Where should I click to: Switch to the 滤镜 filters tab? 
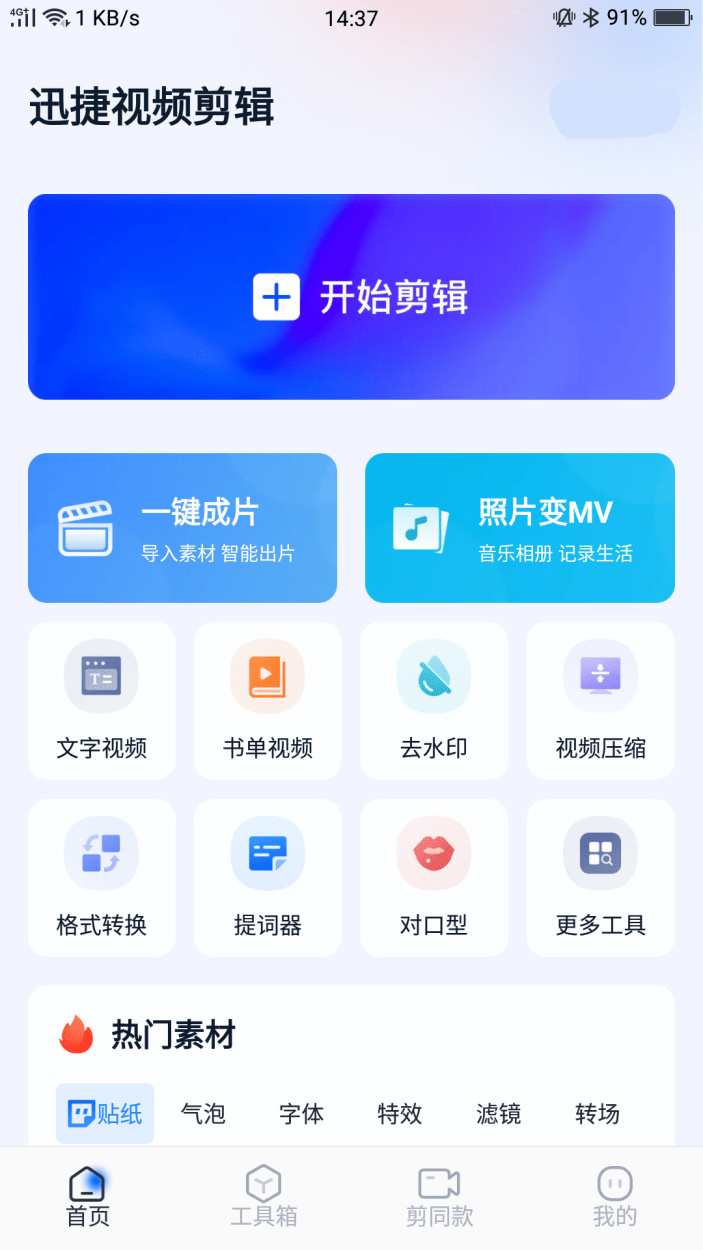point(498,1113)
